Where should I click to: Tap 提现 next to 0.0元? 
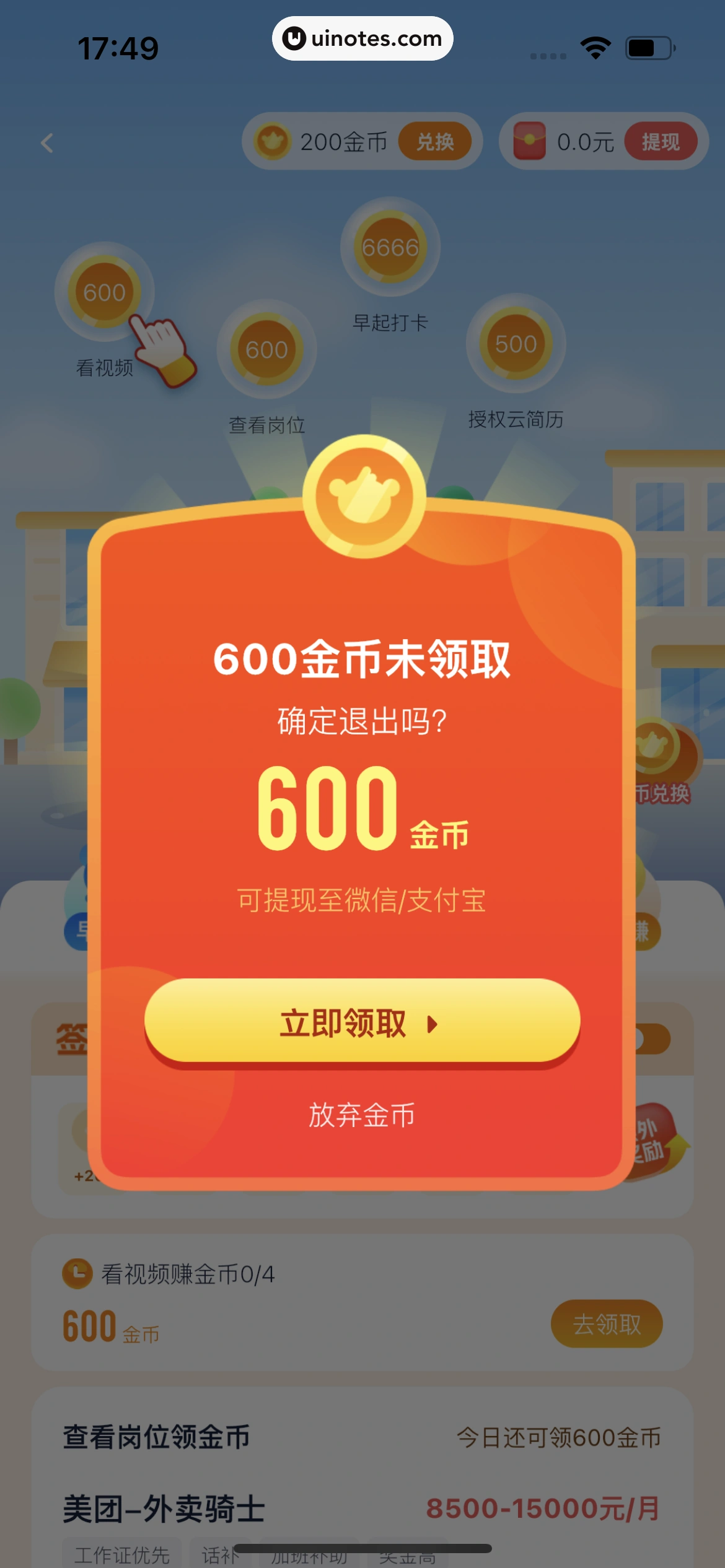point(660,142)
